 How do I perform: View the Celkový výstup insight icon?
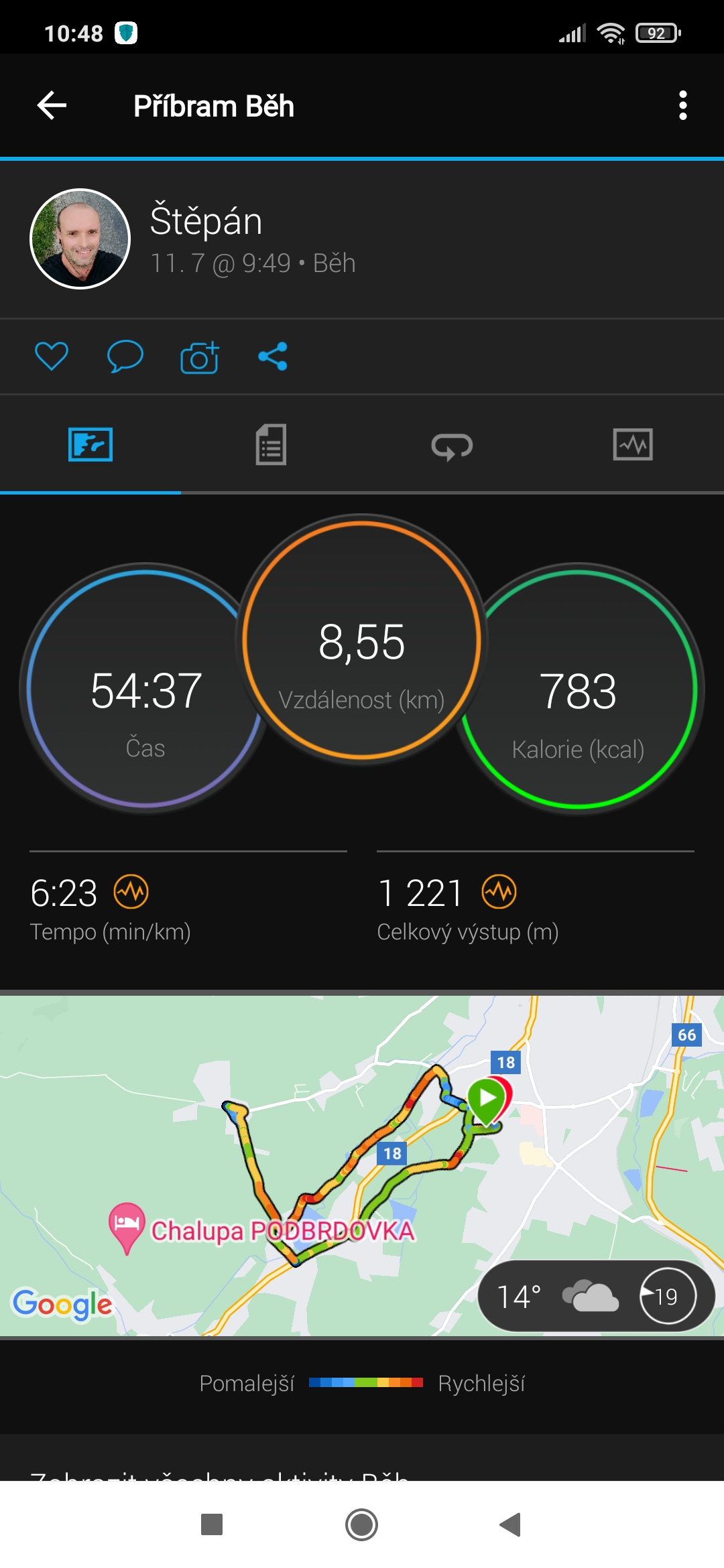[x=499, y=892]
